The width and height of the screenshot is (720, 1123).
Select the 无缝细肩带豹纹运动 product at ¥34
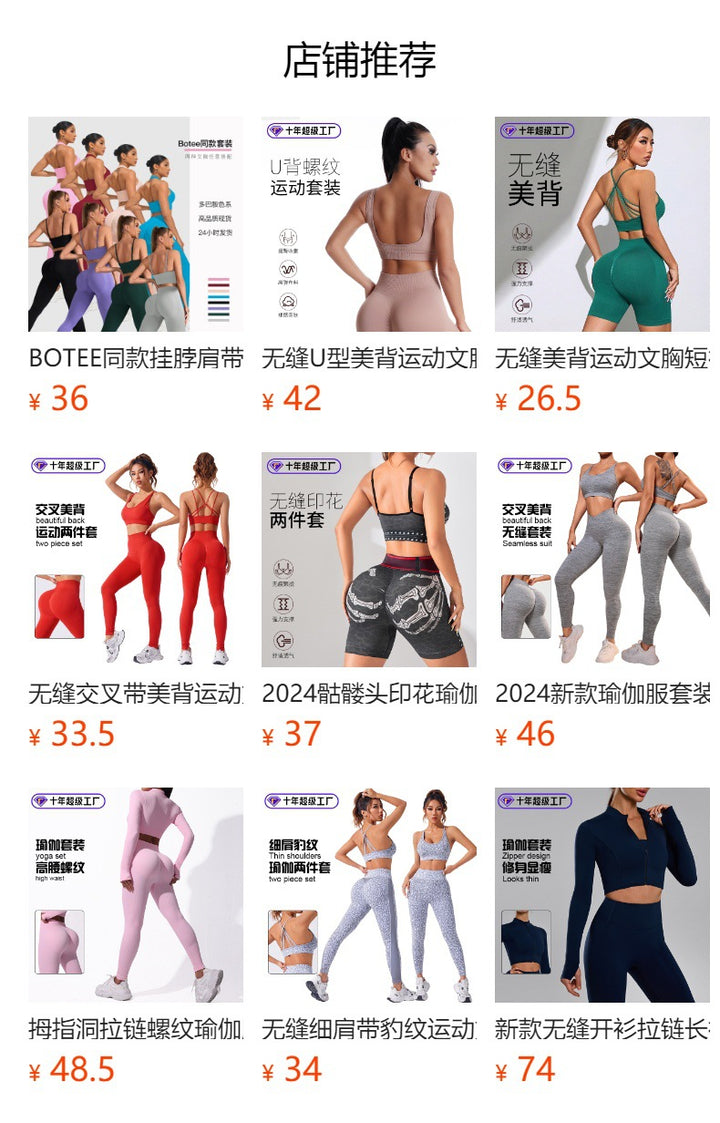coord(369,895)
